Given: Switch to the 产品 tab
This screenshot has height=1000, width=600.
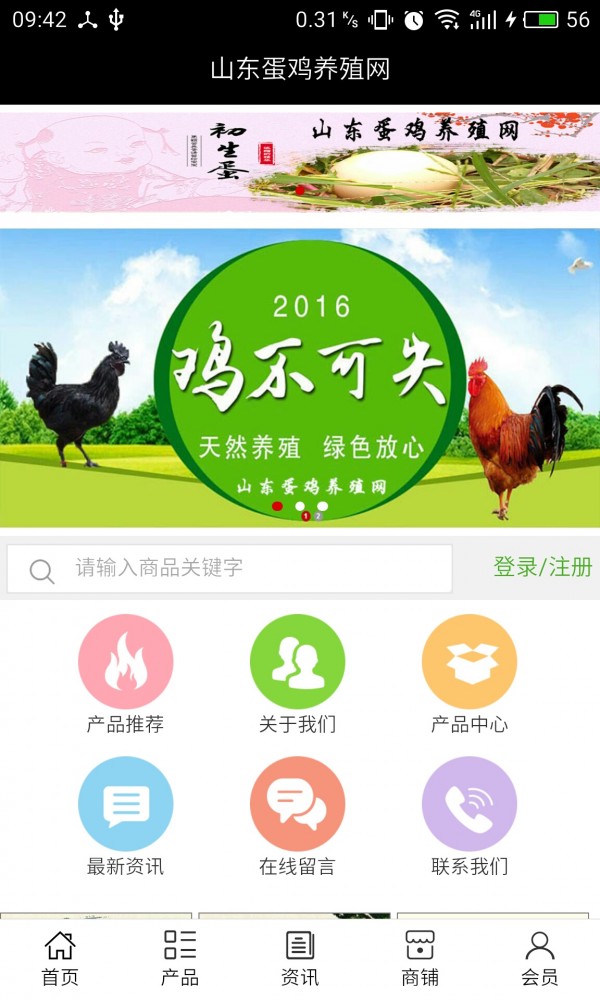Looking at the screenshot, I should coord(180,958).
